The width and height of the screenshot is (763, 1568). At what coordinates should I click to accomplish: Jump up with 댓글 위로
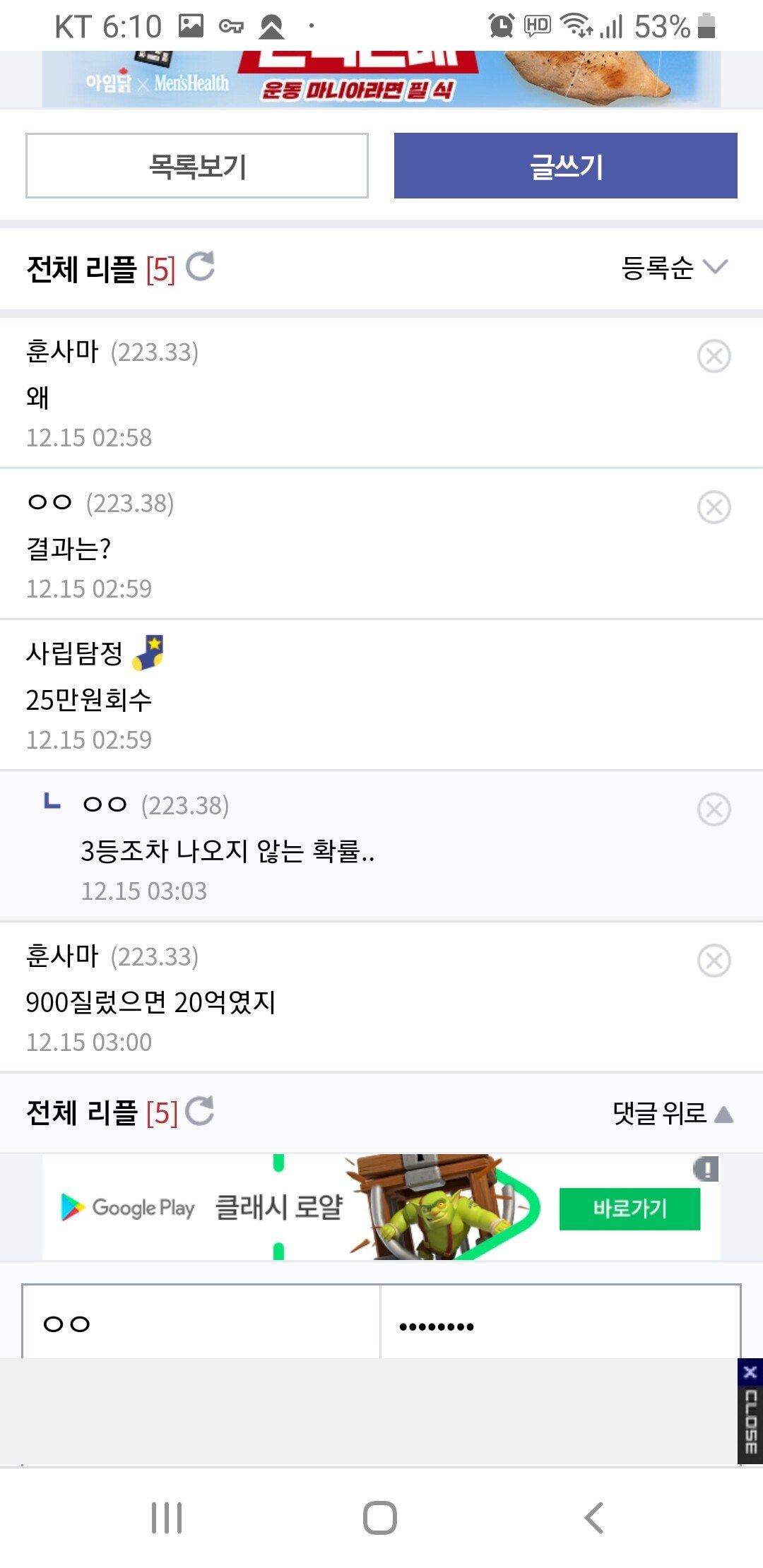(x=672, y=1113)
